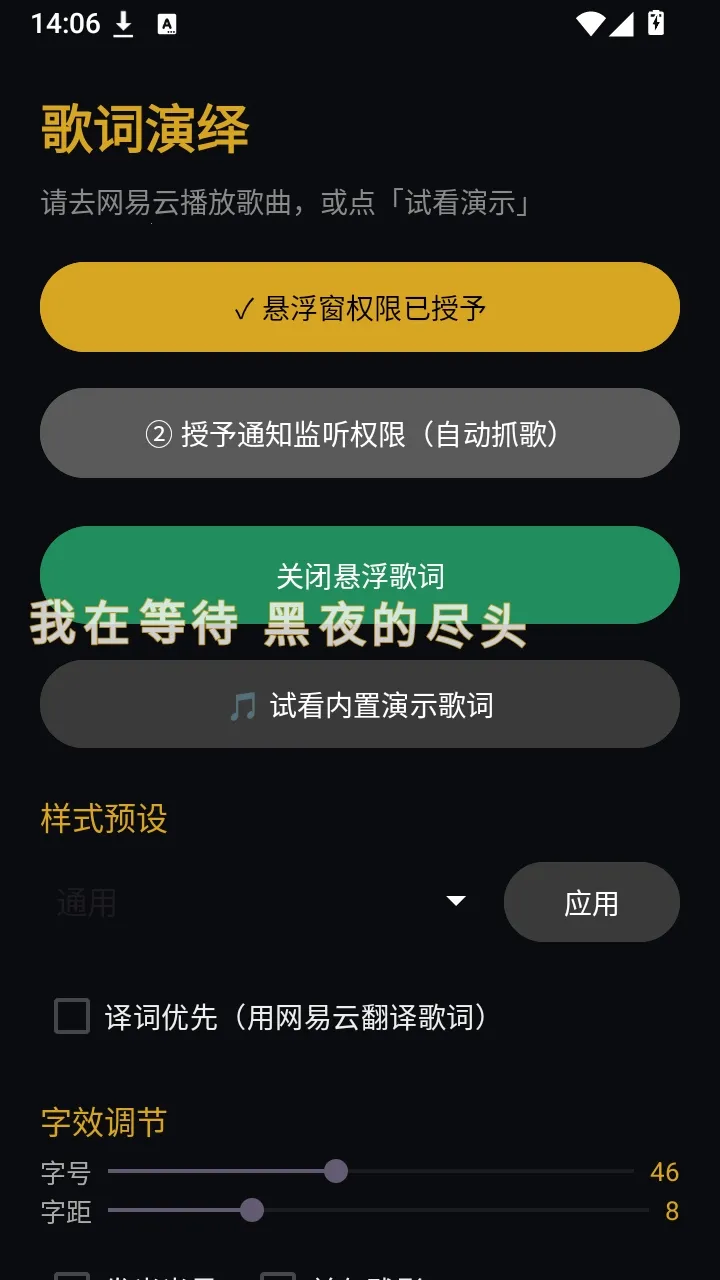
Task: Tap the 悬浮窗权限已授予 button
Action: point(360,307)
